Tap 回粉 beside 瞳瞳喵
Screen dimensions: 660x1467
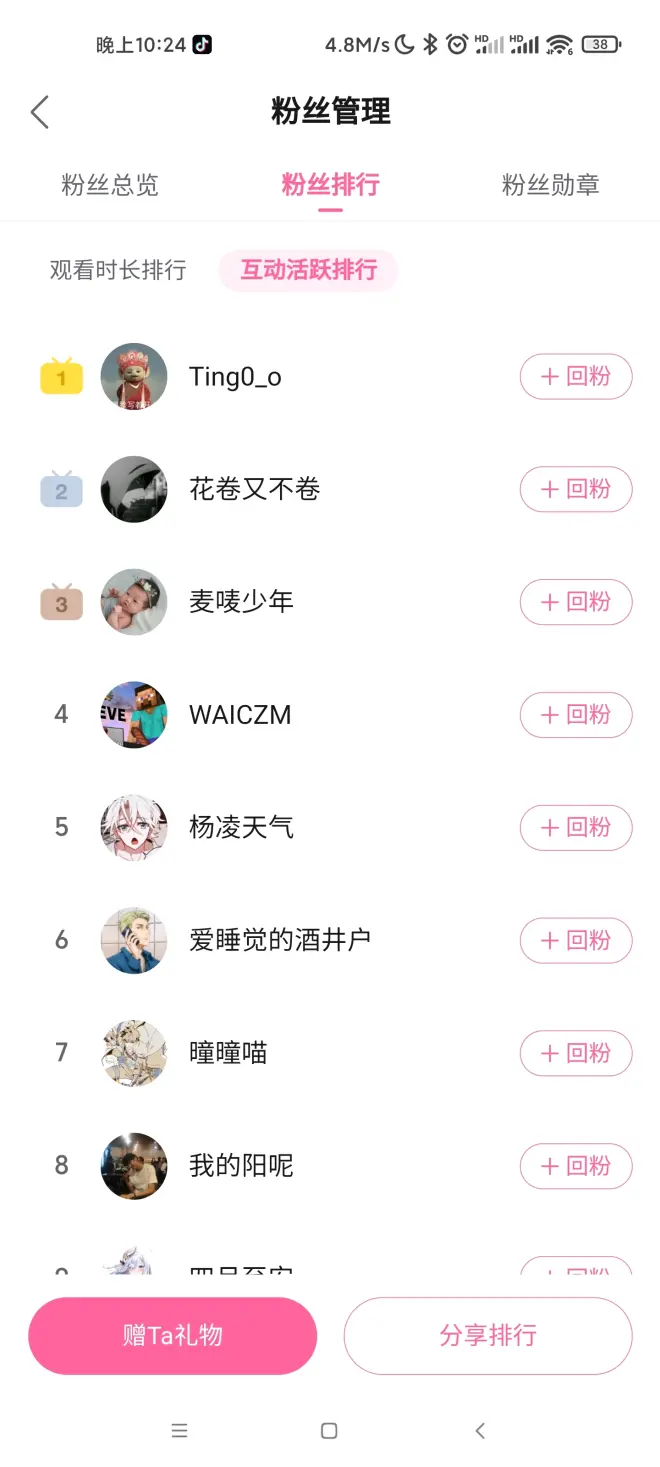point(576,1053)
